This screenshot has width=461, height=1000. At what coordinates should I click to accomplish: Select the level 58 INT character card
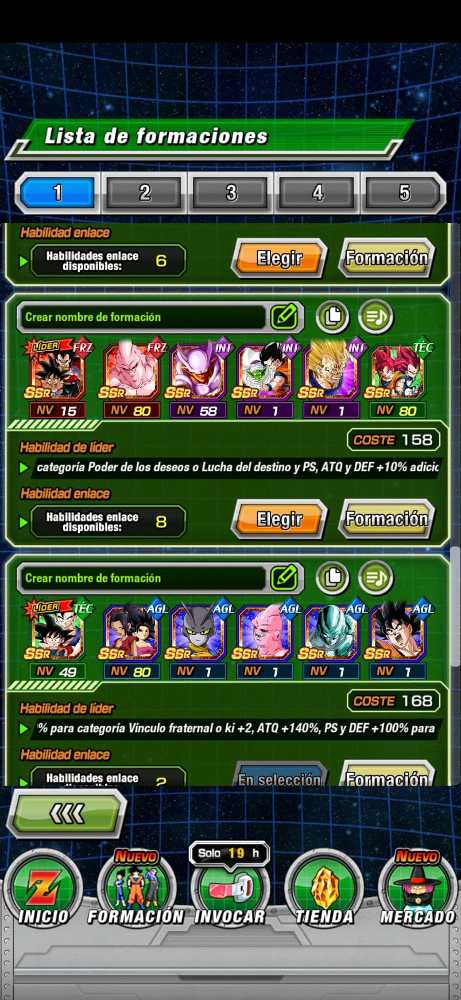(x=199, y=379)
